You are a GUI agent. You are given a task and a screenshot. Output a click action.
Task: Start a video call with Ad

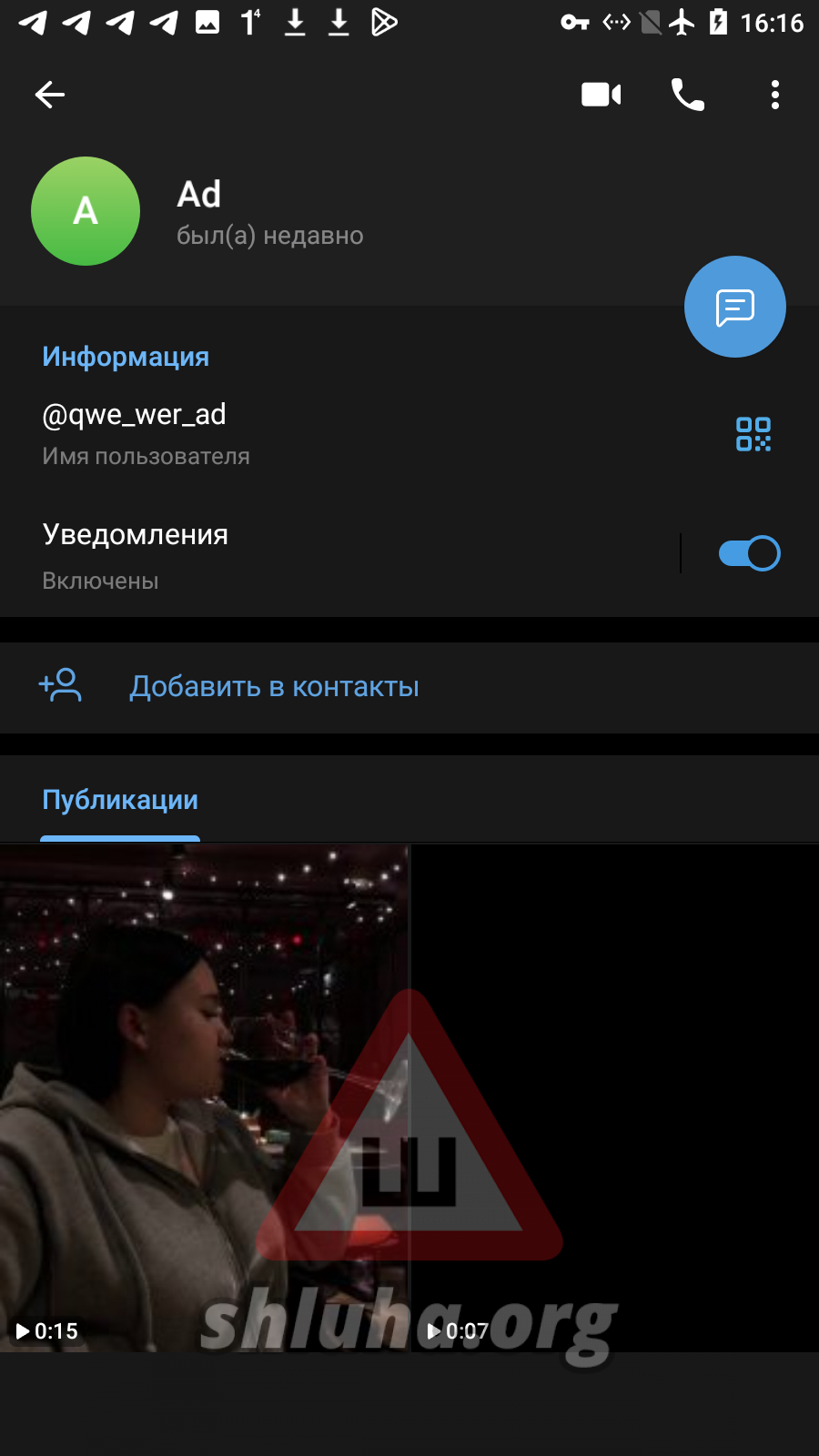(601, 95)
